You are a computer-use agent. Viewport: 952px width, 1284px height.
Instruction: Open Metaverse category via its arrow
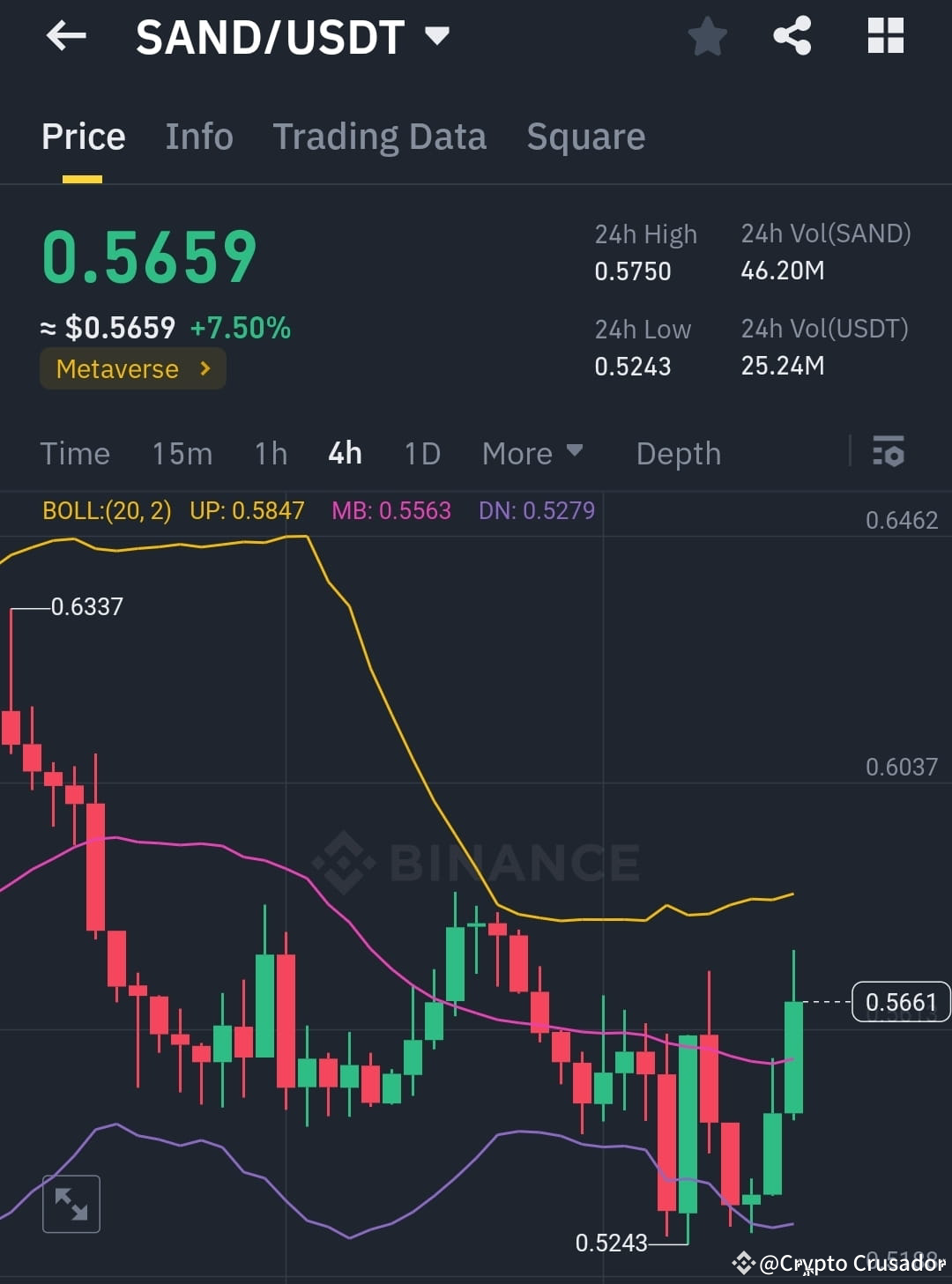tap(204, 368)
